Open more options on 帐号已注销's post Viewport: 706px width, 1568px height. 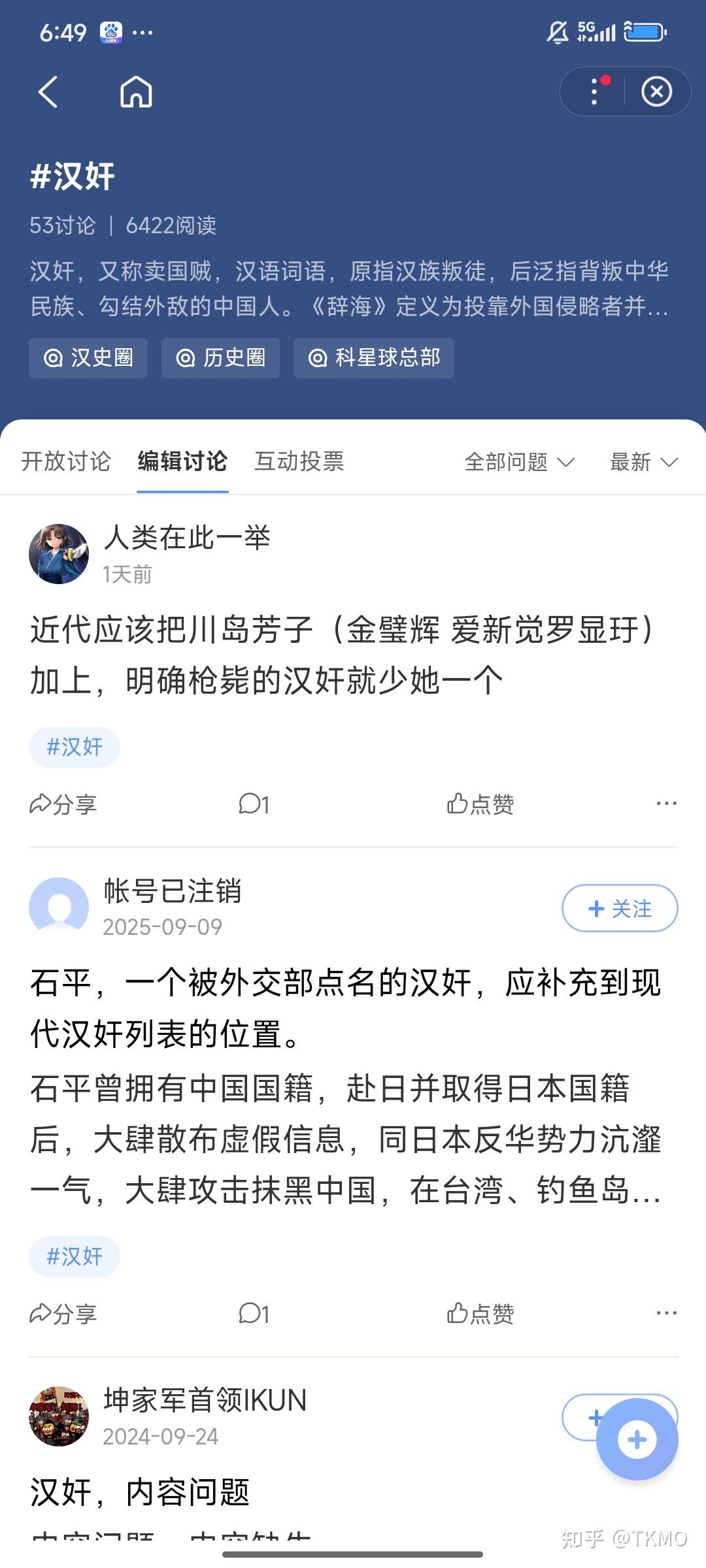[666, 1313]
